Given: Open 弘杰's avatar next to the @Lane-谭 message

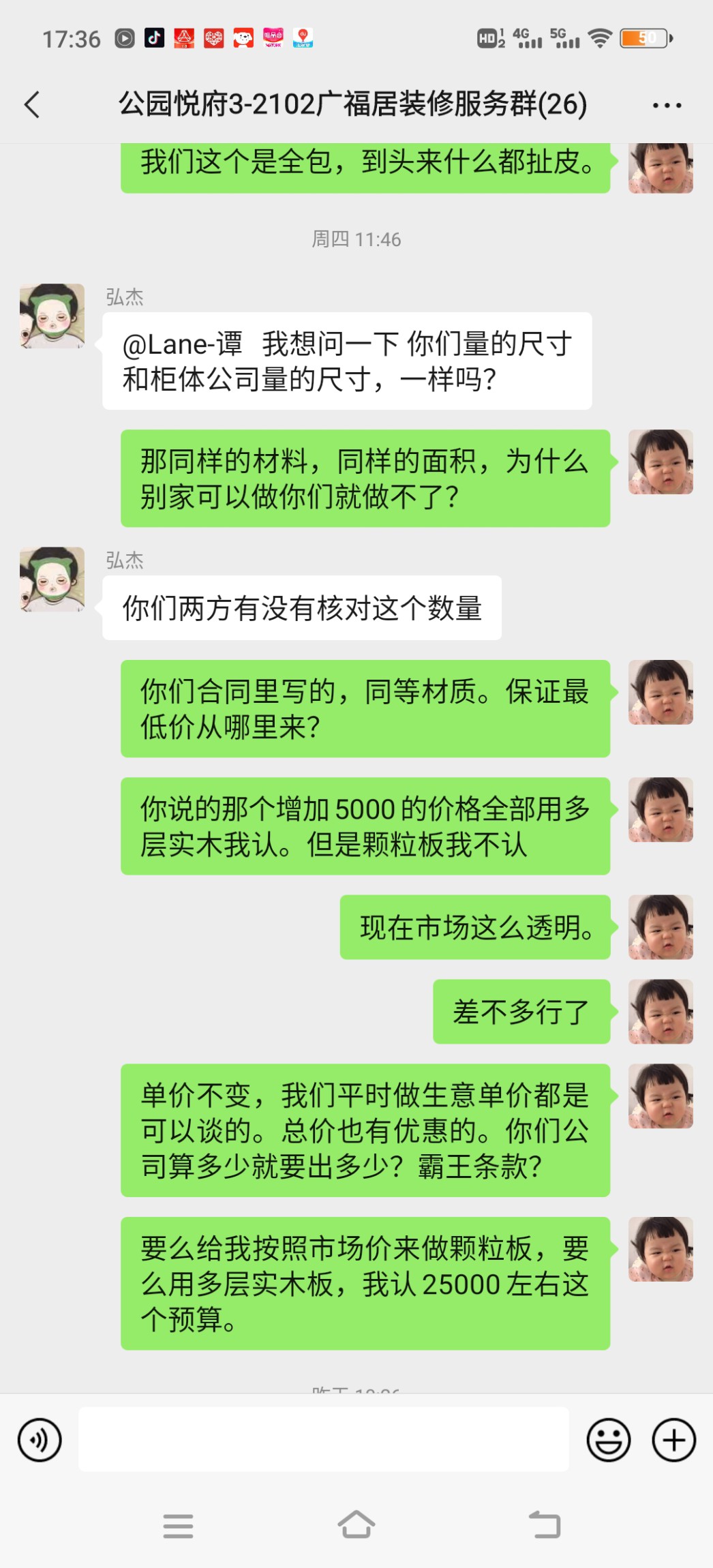Looking at the screenshot, I should (52, 316).
